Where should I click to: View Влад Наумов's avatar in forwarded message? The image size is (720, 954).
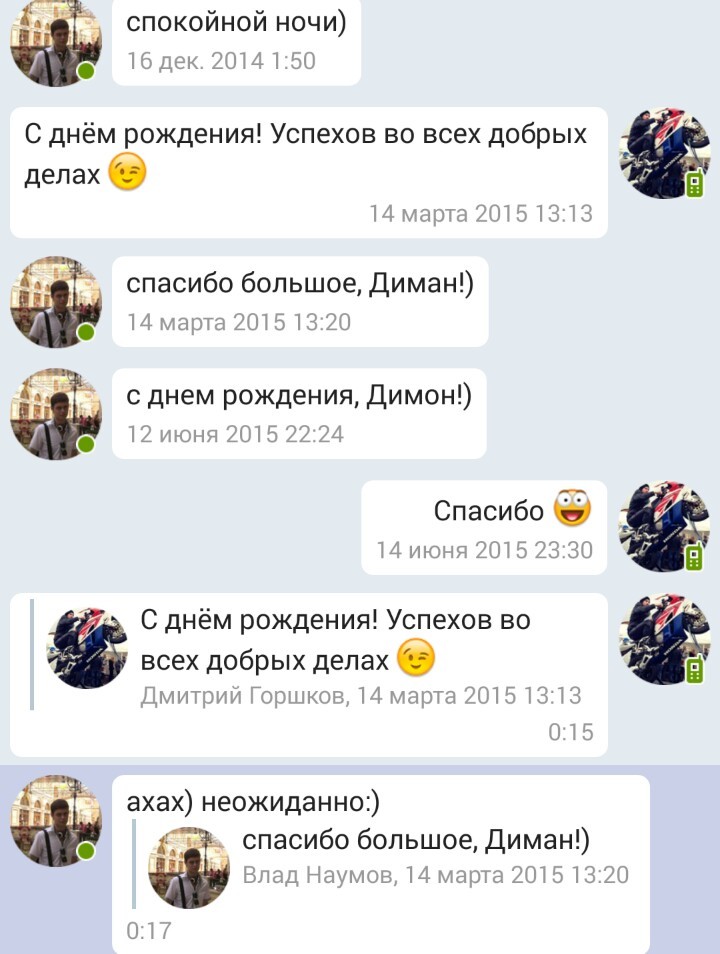[x=189, y=867]
